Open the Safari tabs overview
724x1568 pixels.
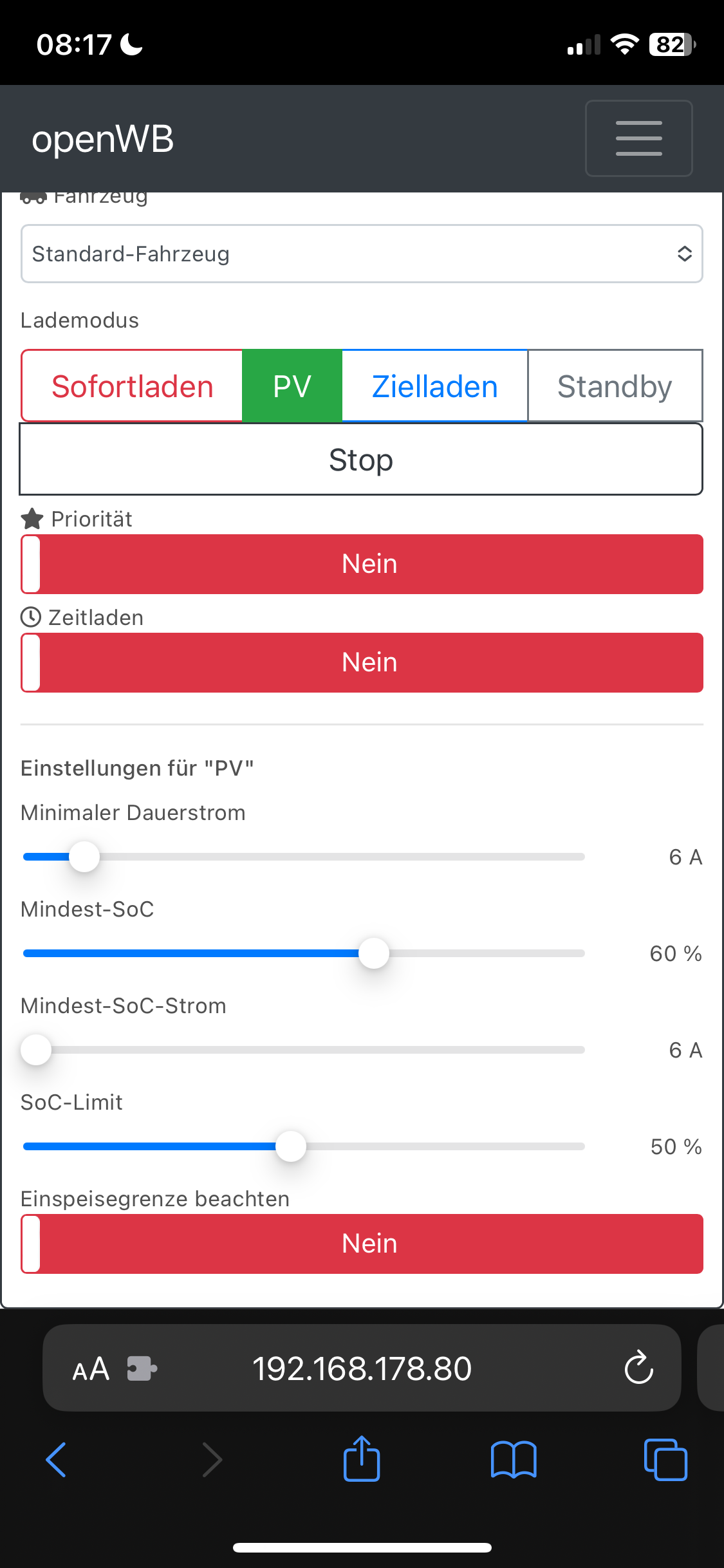[665, 1459]
